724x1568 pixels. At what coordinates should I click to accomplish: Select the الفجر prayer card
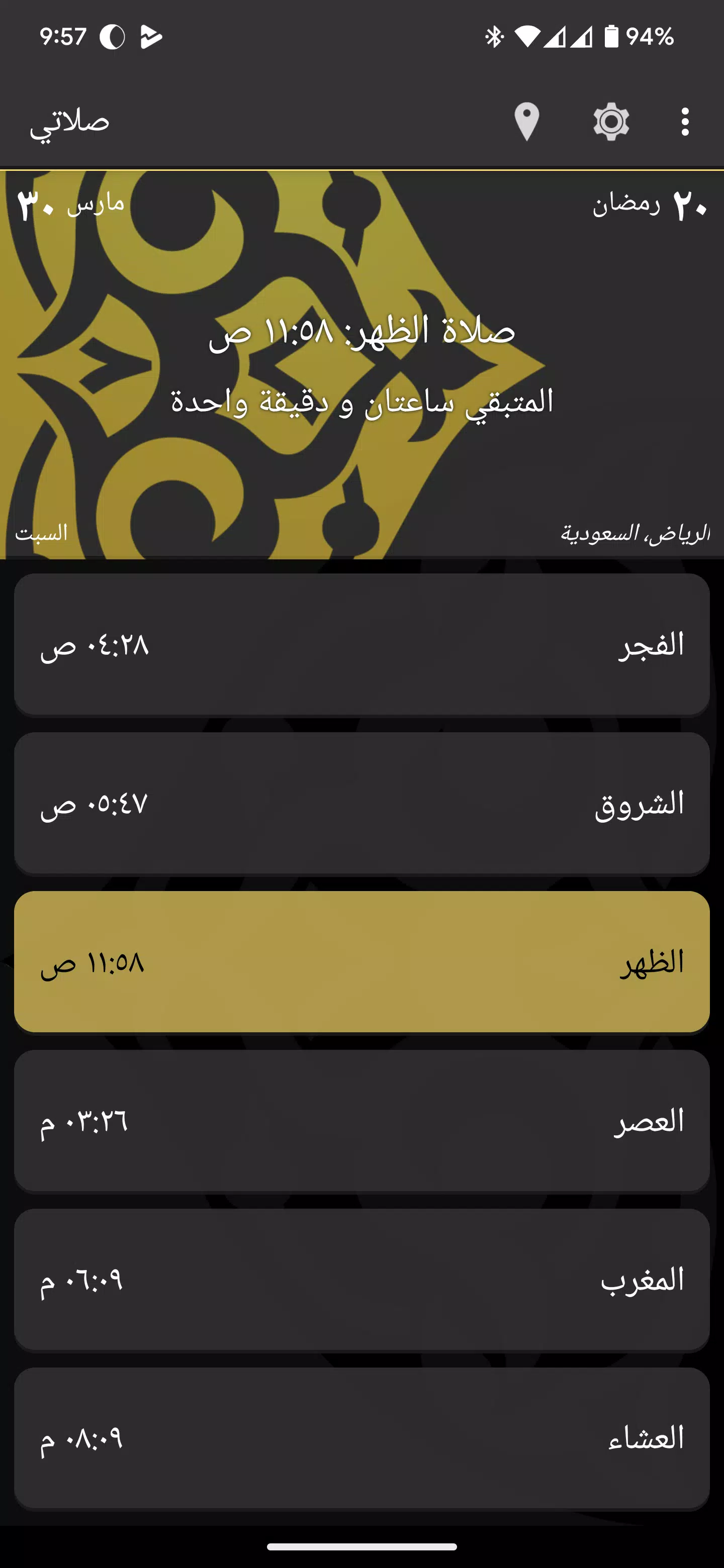pos(361,644)
